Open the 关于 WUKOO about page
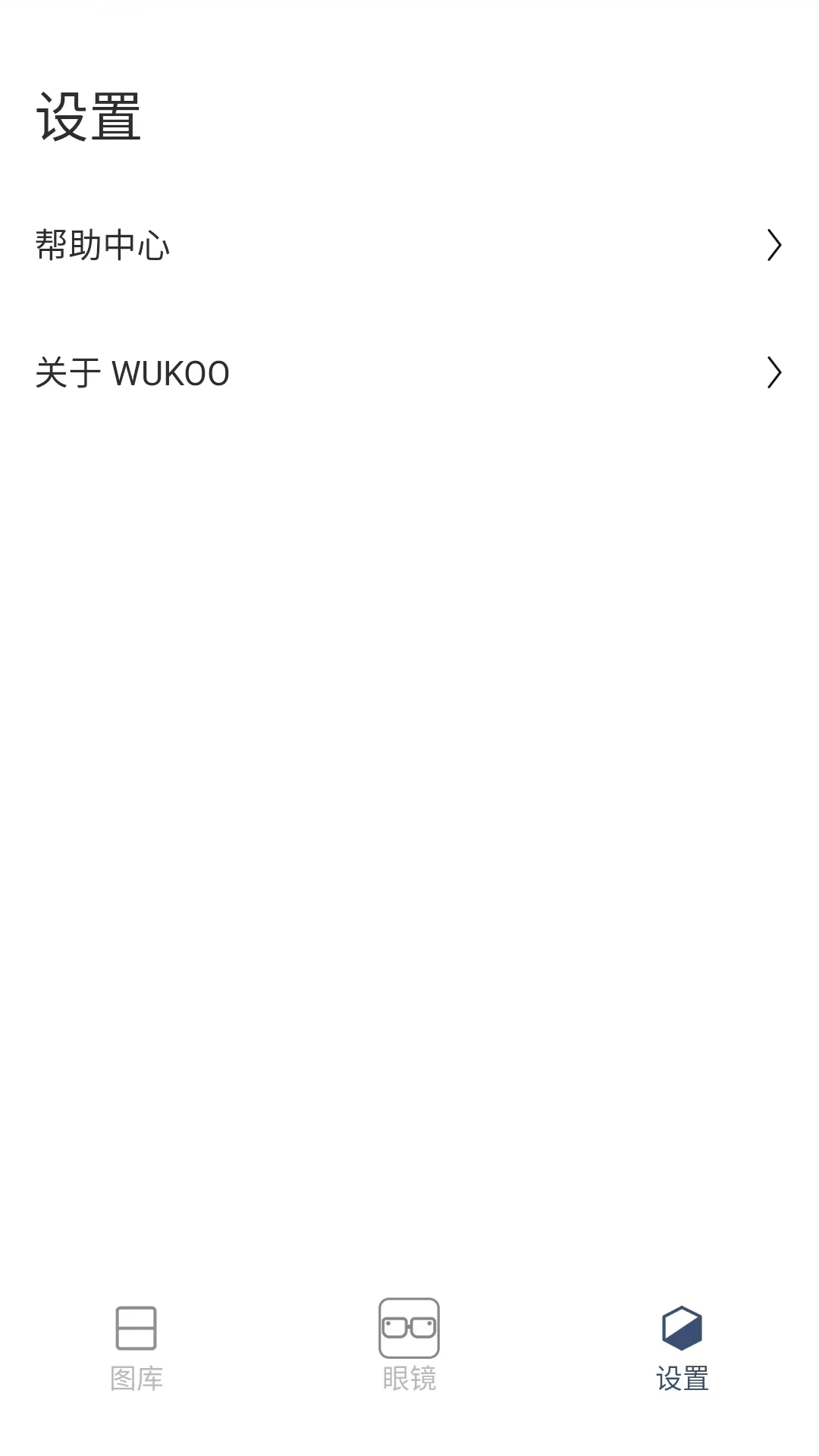Viewport: 819px width, 1456px height. (x=409, y=372)
